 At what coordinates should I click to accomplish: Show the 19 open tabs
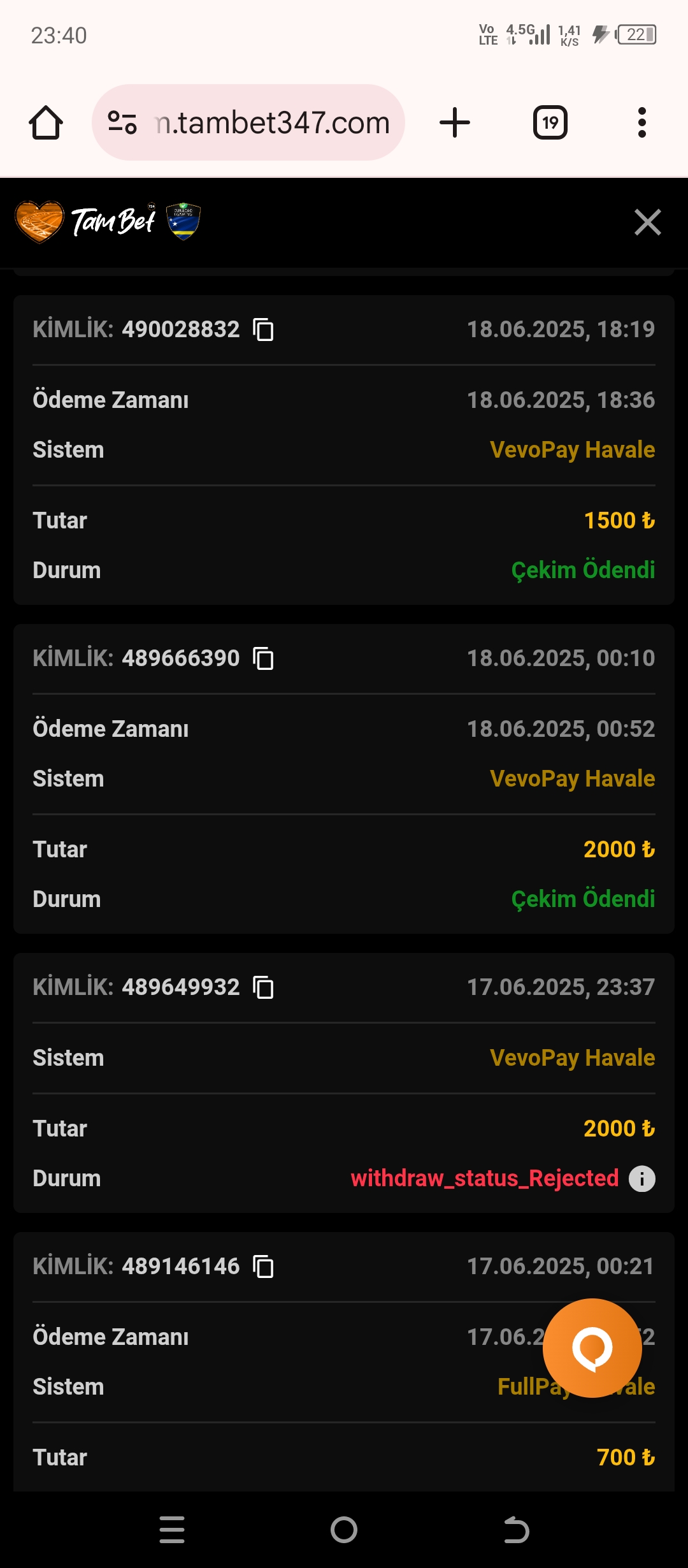pos(550,122)
